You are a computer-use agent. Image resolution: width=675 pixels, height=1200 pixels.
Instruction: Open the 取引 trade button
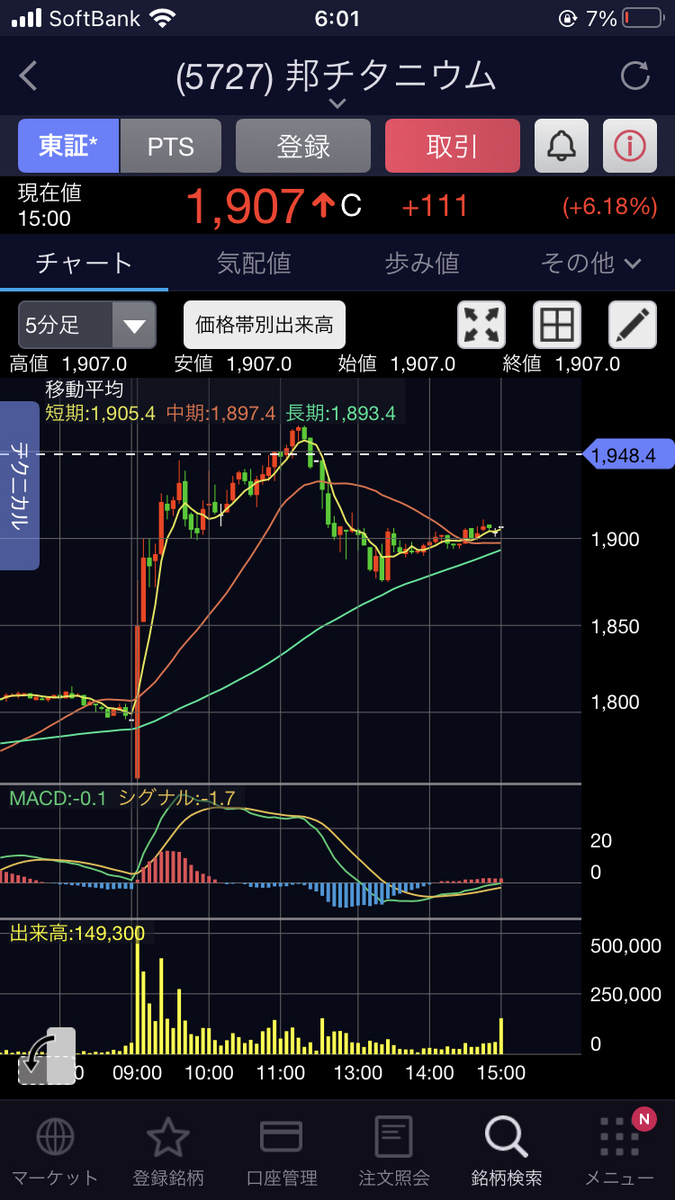(452, 146)
